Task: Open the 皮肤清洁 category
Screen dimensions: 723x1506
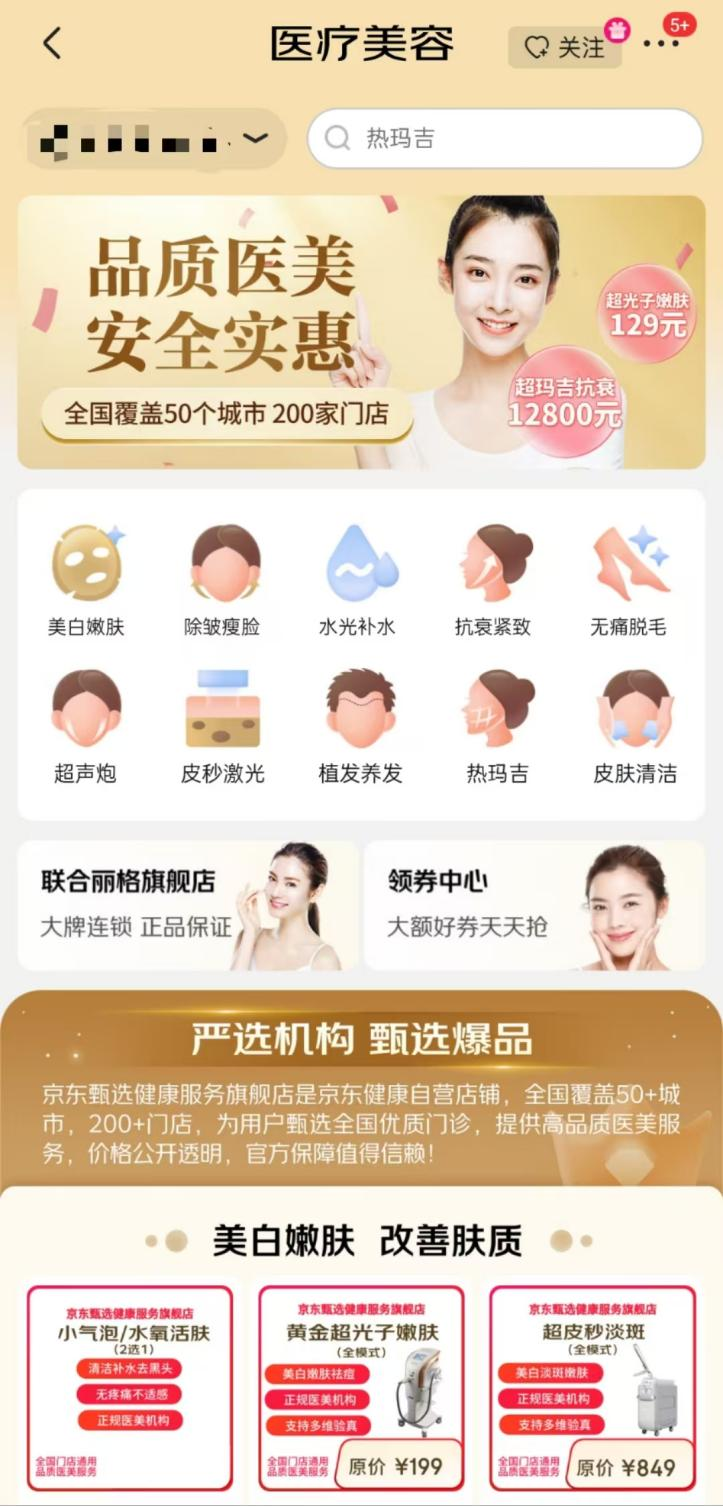Action: pyautogui.click(x=634, y=727)
